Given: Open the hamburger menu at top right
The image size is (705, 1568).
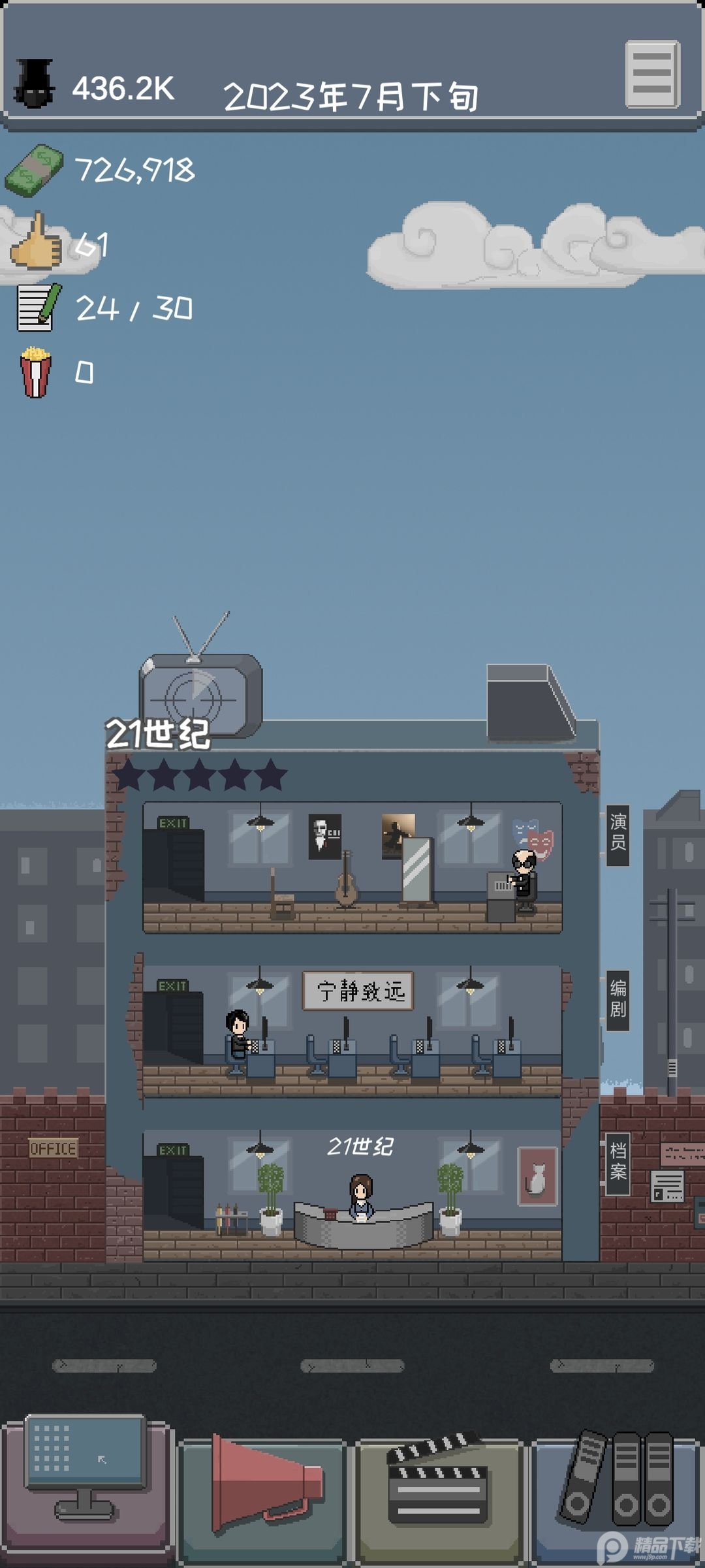Looking at the screenshot, I should pyautogui.click(x=652, y=74).
